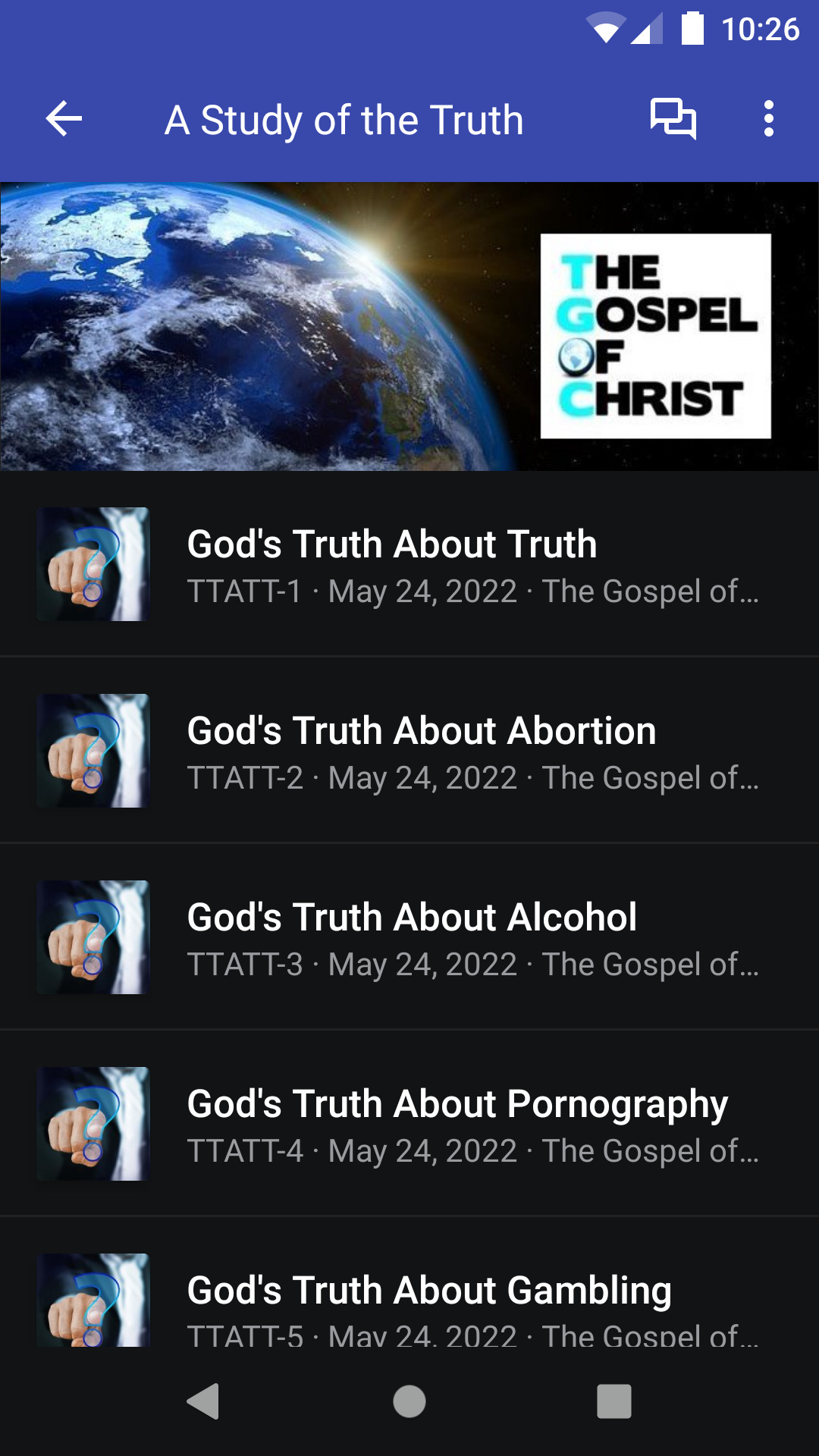Tap the thumbnail for God's Truth About Truth
This screenshot has width=819, height=1456.
click(x=93, y=564)
